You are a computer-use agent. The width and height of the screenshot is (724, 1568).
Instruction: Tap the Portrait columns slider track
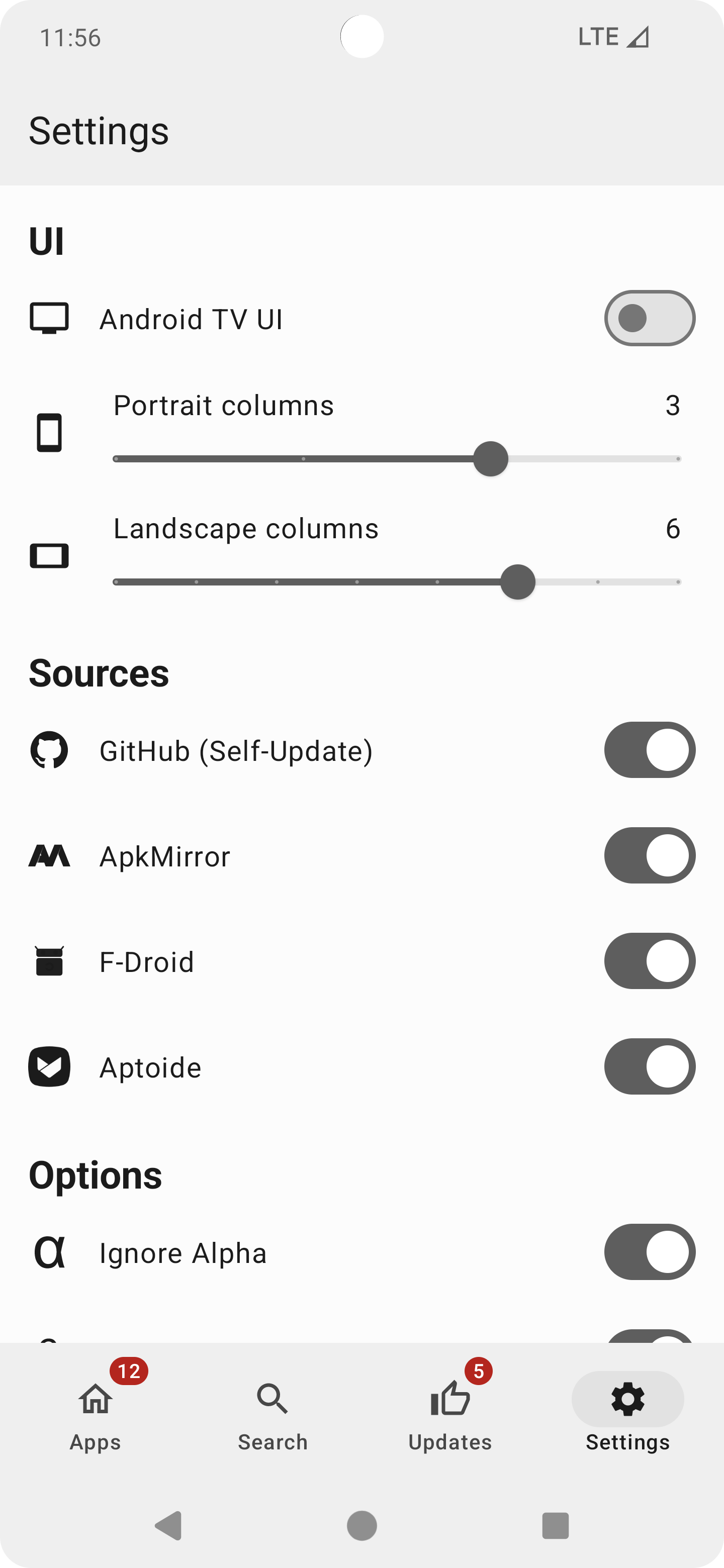click(x=396, y=459)
